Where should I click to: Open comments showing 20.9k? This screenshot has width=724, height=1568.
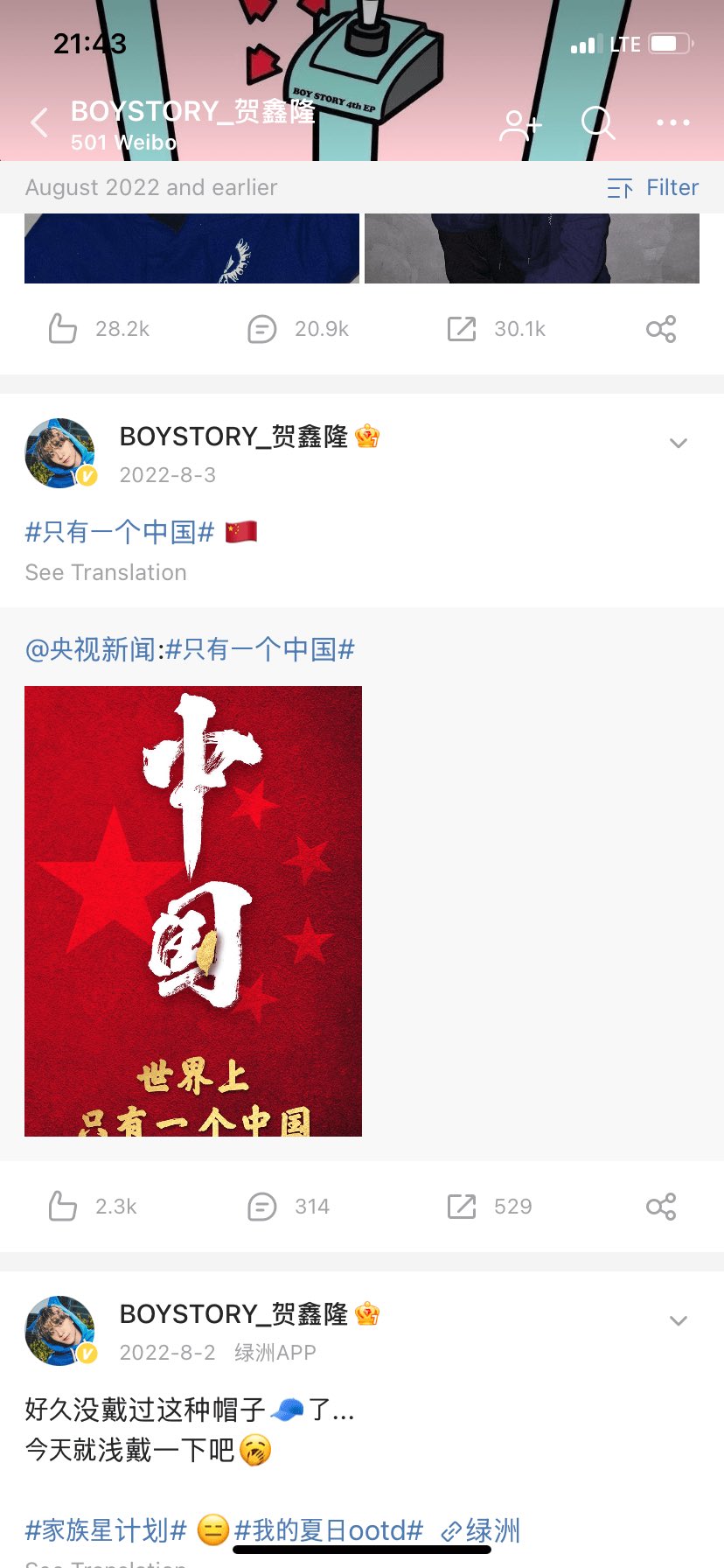click(298, 329)
